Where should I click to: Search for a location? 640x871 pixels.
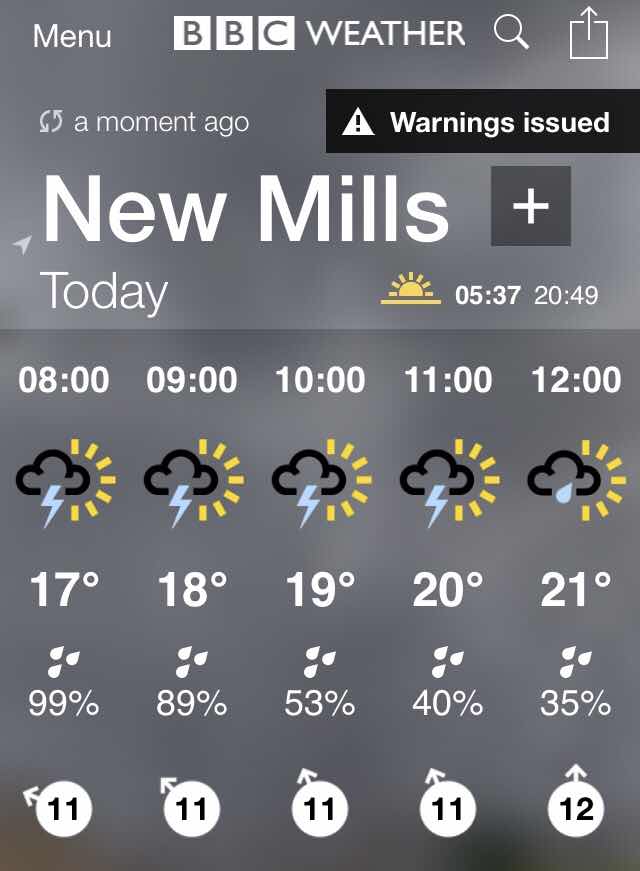click(x=511, y=34)
